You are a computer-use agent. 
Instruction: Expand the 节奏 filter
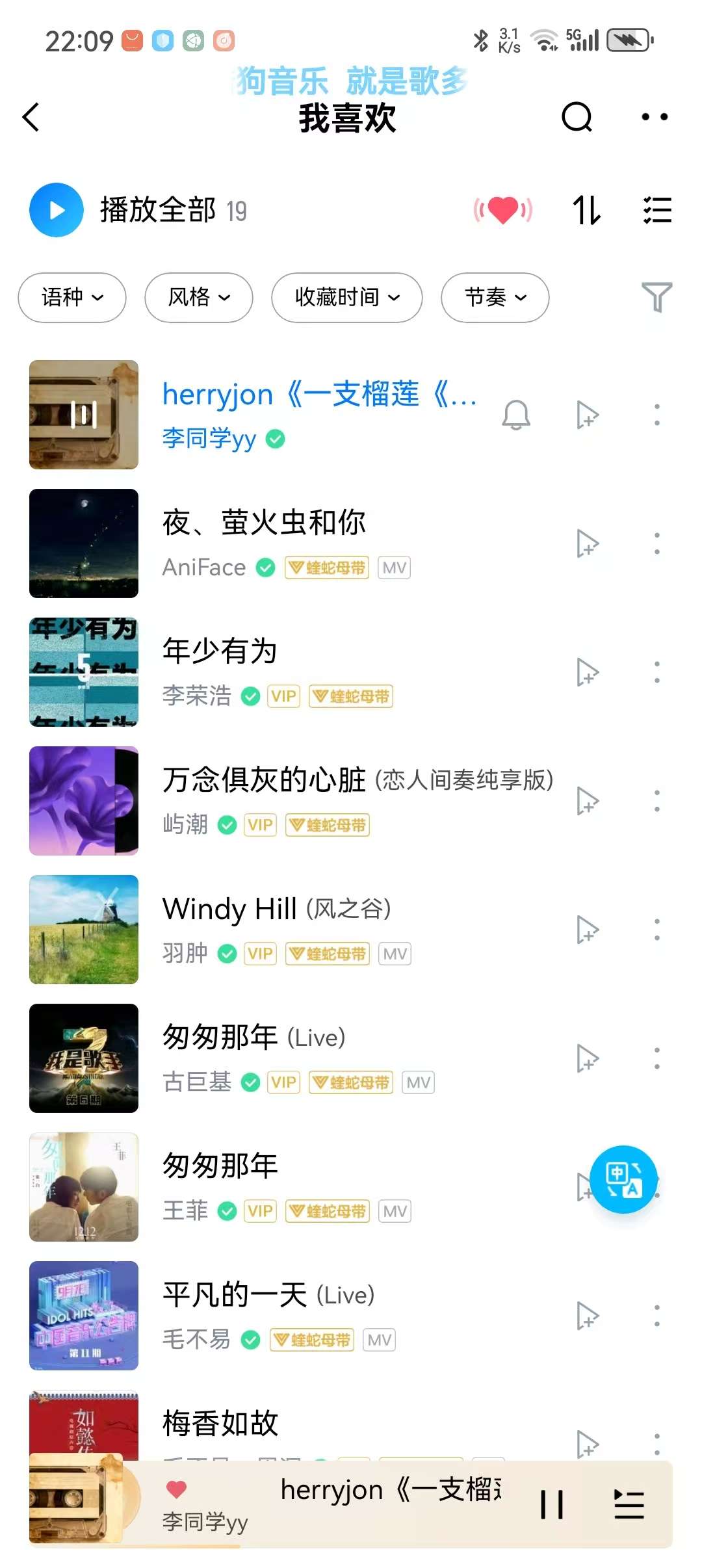coord(495,298)
